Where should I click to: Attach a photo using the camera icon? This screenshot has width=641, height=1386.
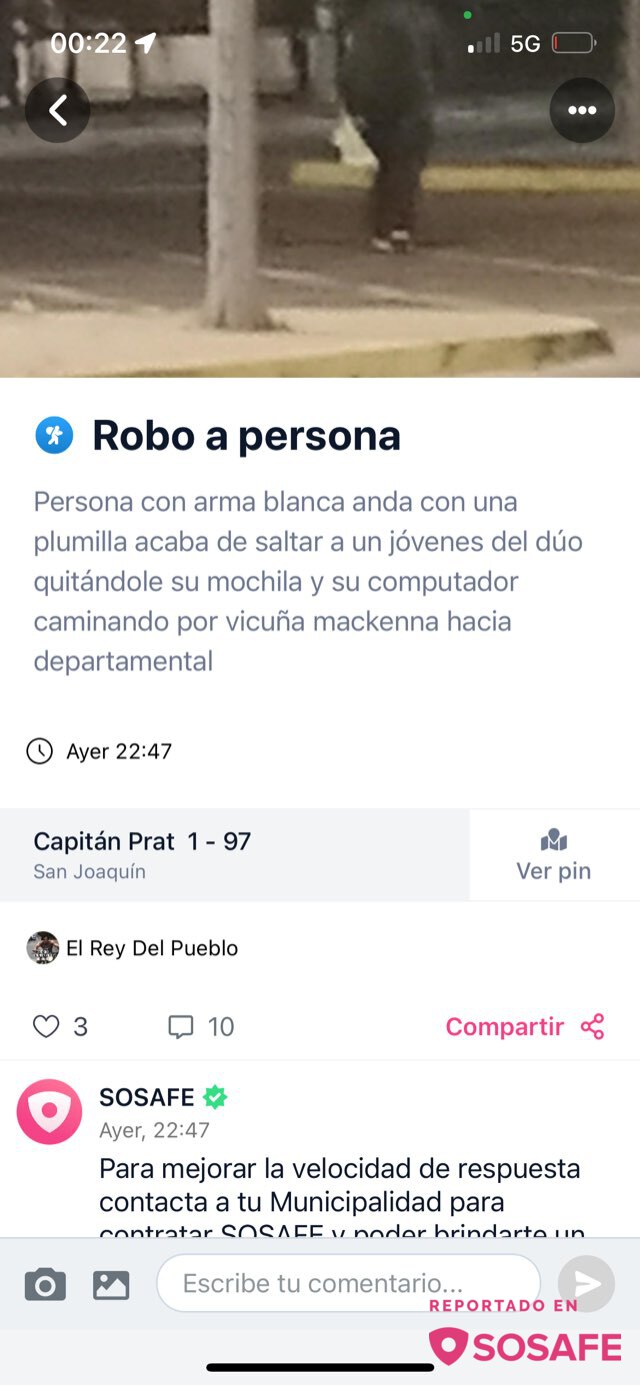[x=45, y=1284]
